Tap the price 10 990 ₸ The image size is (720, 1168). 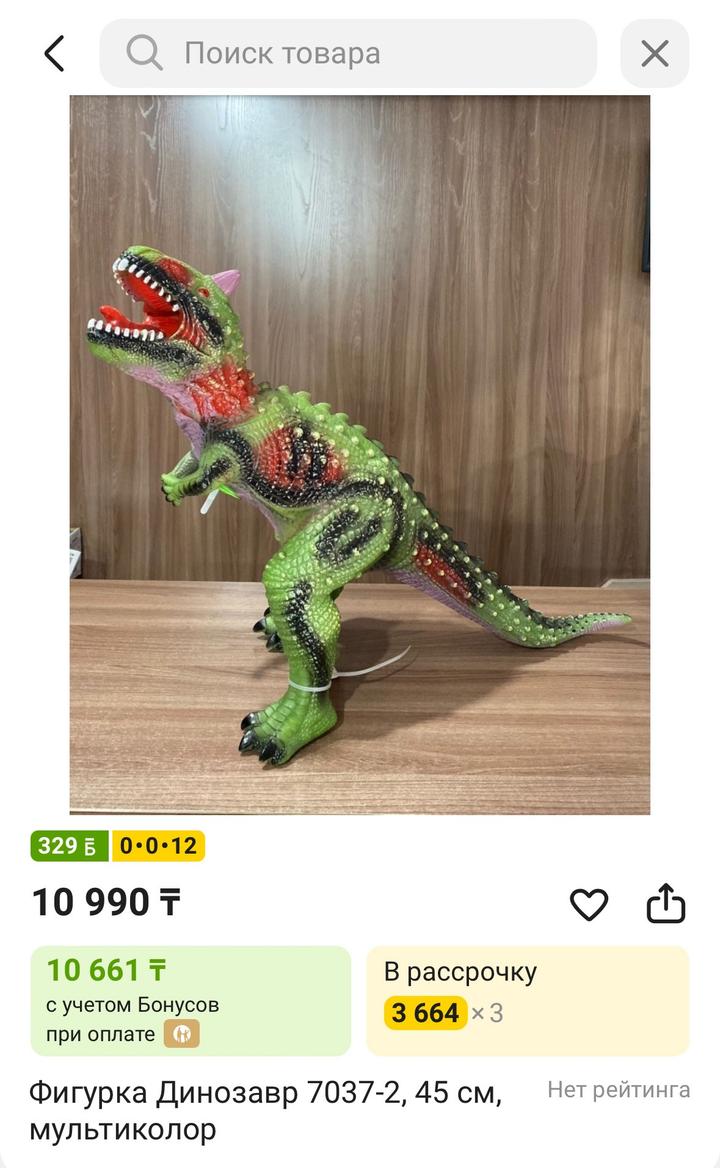click(105, 903)
